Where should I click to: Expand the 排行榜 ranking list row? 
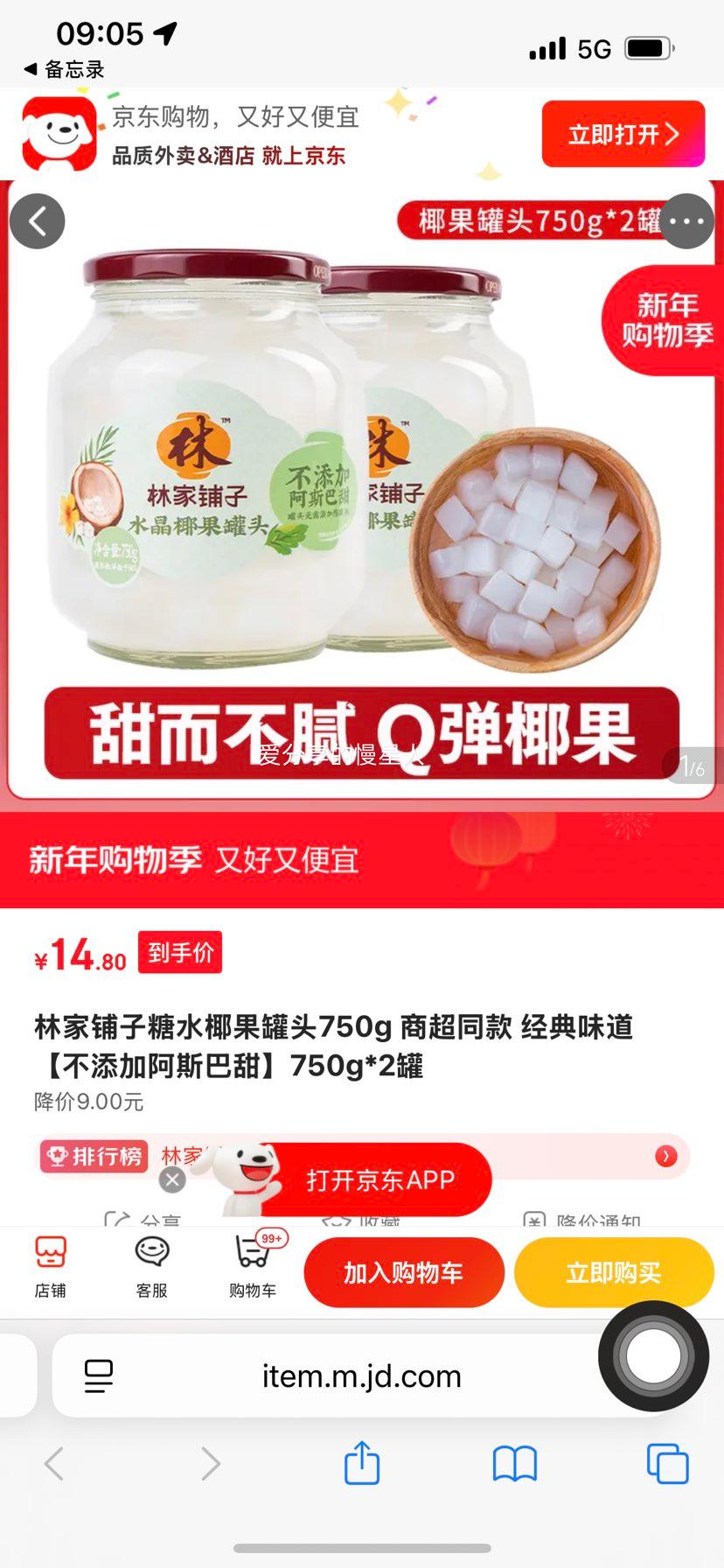click(665, 1155)
